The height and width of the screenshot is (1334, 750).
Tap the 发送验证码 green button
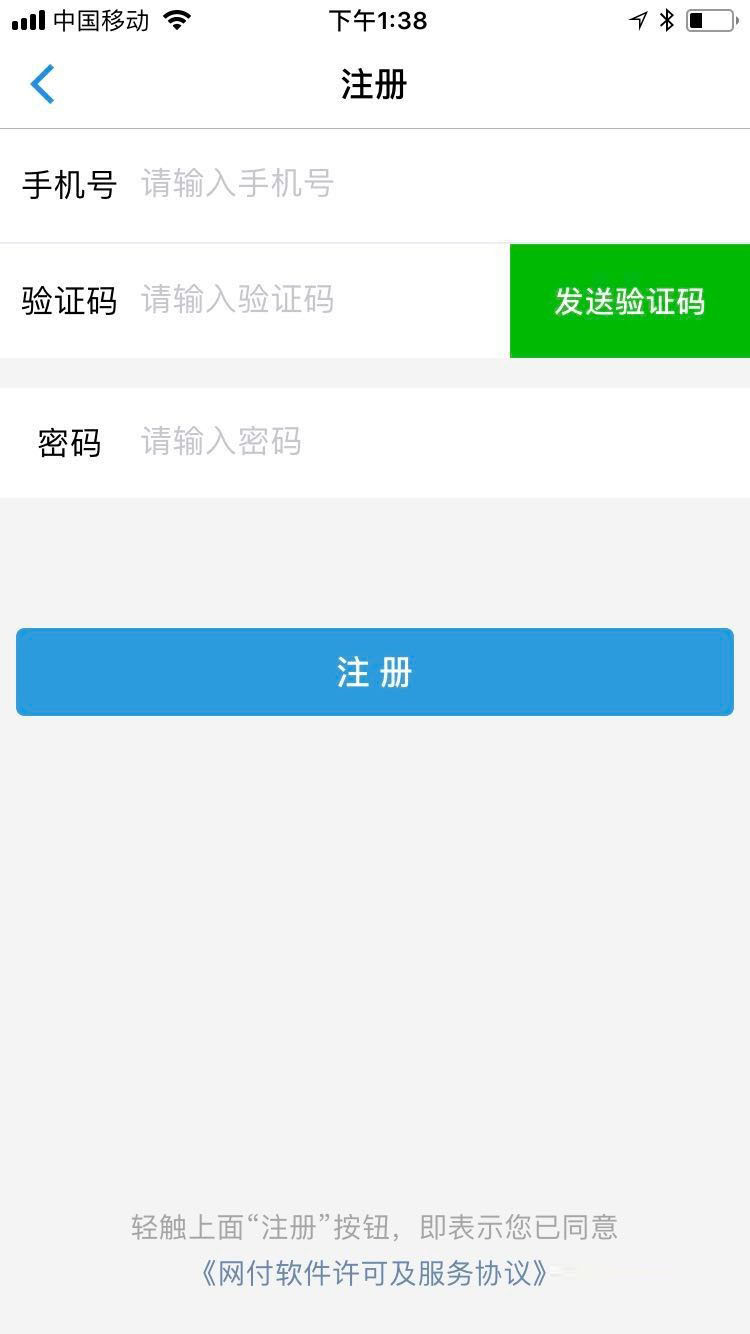click(629, 300)
